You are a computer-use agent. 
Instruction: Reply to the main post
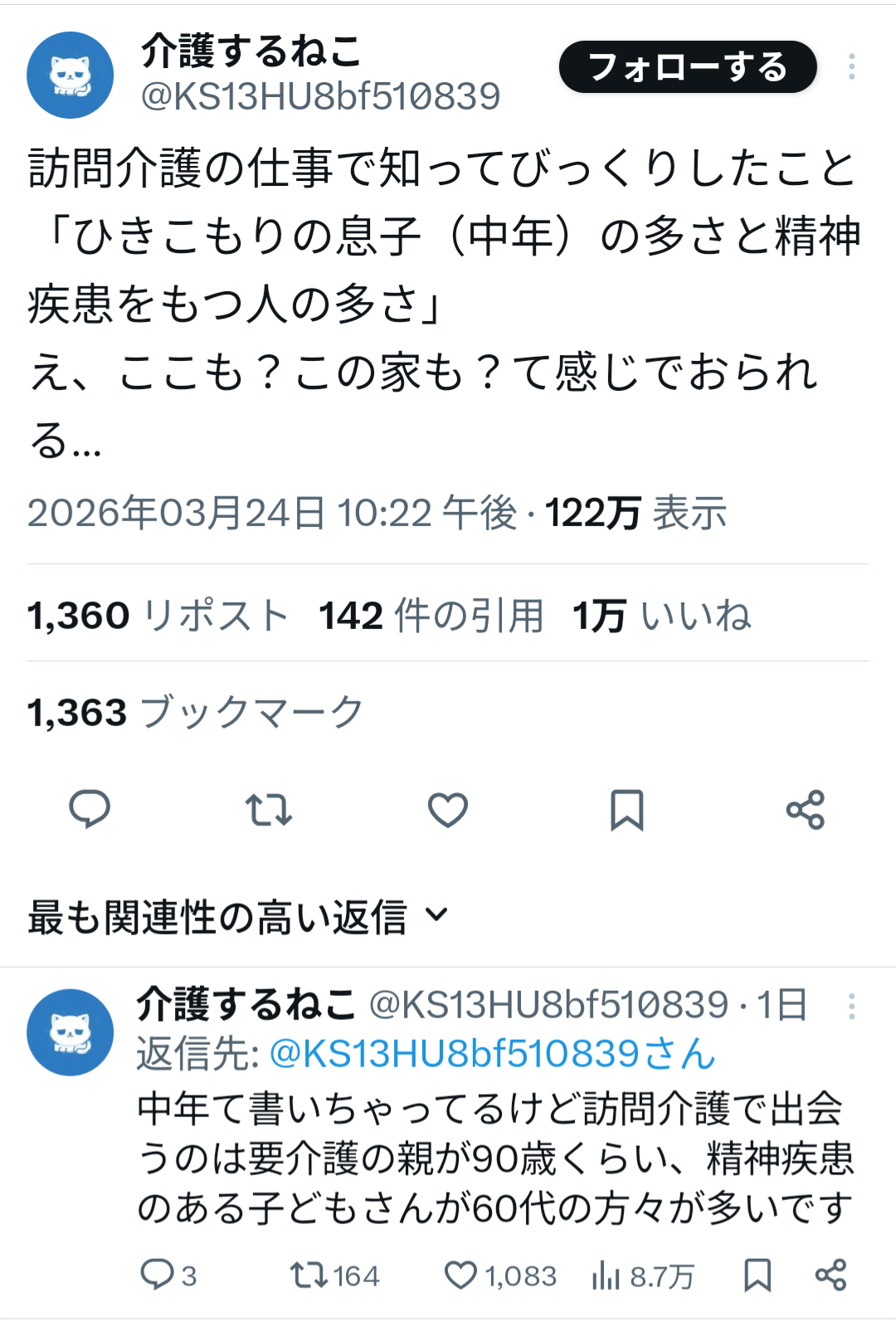90,809
